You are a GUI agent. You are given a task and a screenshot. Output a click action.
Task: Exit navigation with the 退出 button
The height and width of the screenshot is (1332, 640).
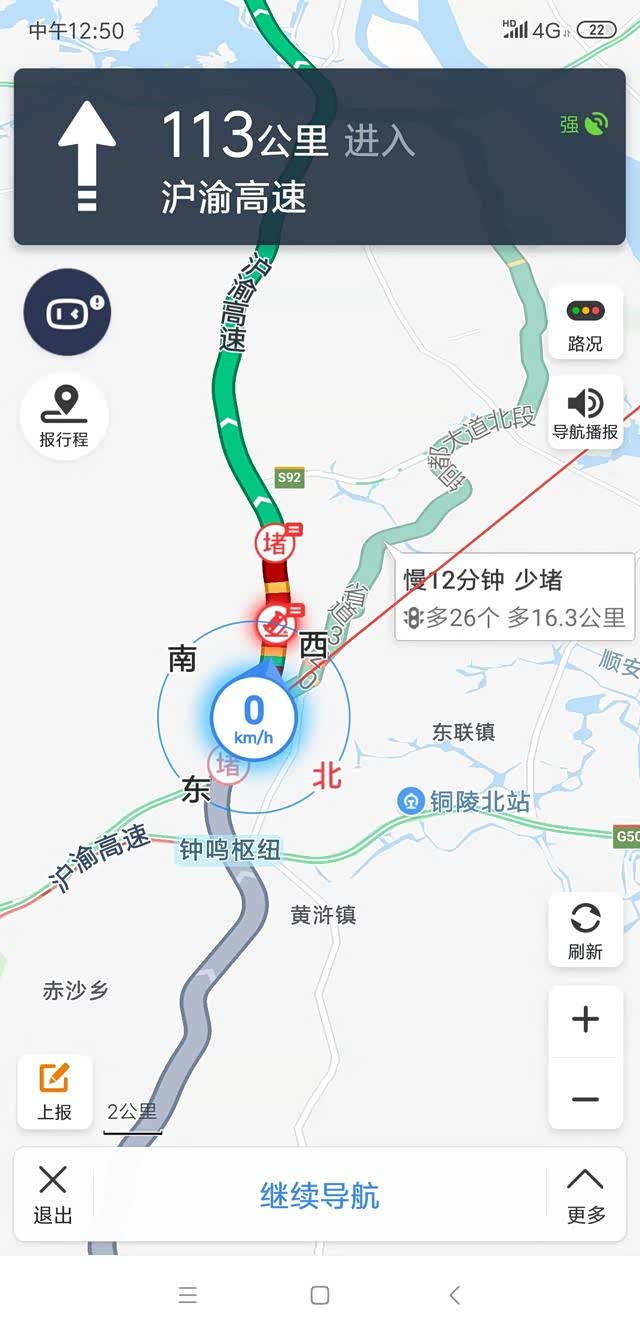(52, 1195)
